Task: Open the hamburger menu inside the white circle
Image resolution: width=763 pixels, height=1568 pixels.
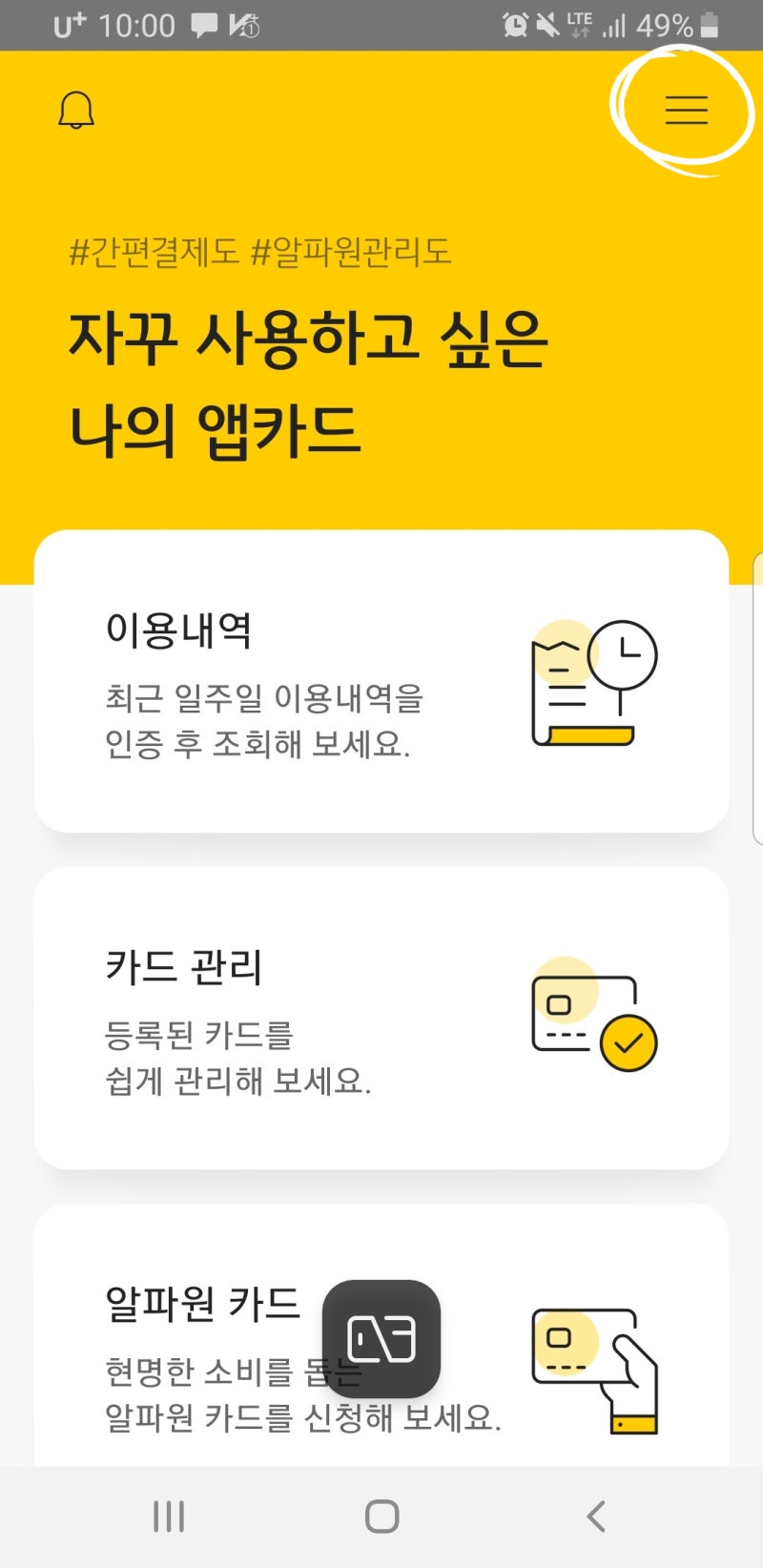Action: (x=685, y=110)
